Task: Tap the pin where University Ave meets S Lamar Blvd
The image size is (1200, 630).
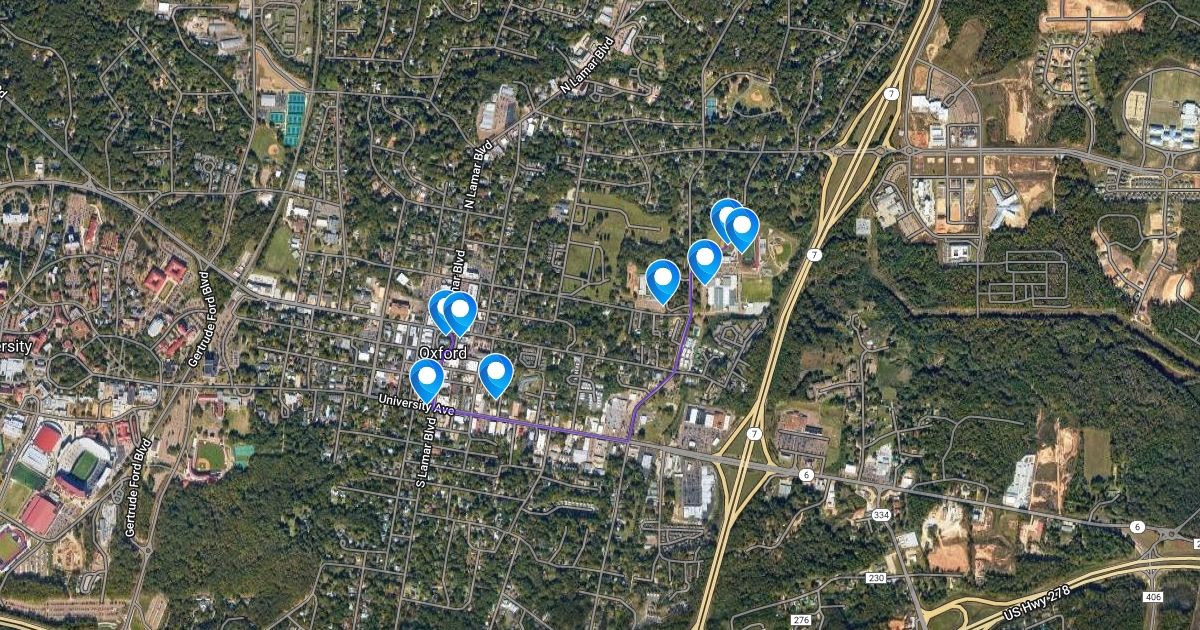Action: [x=427, y=380]
